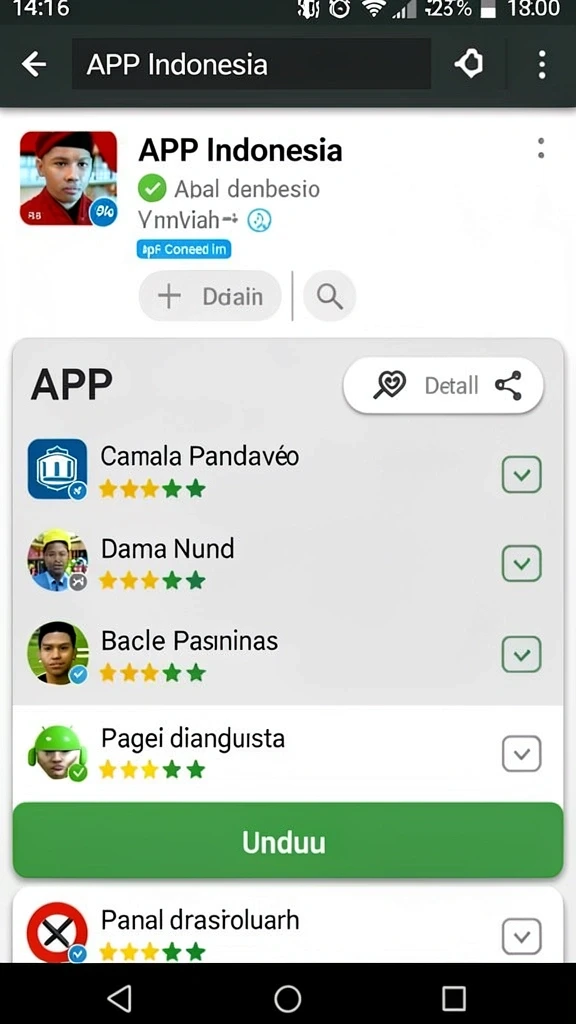
Task: Tap the Ddain plus button
Action: [210, 296]
